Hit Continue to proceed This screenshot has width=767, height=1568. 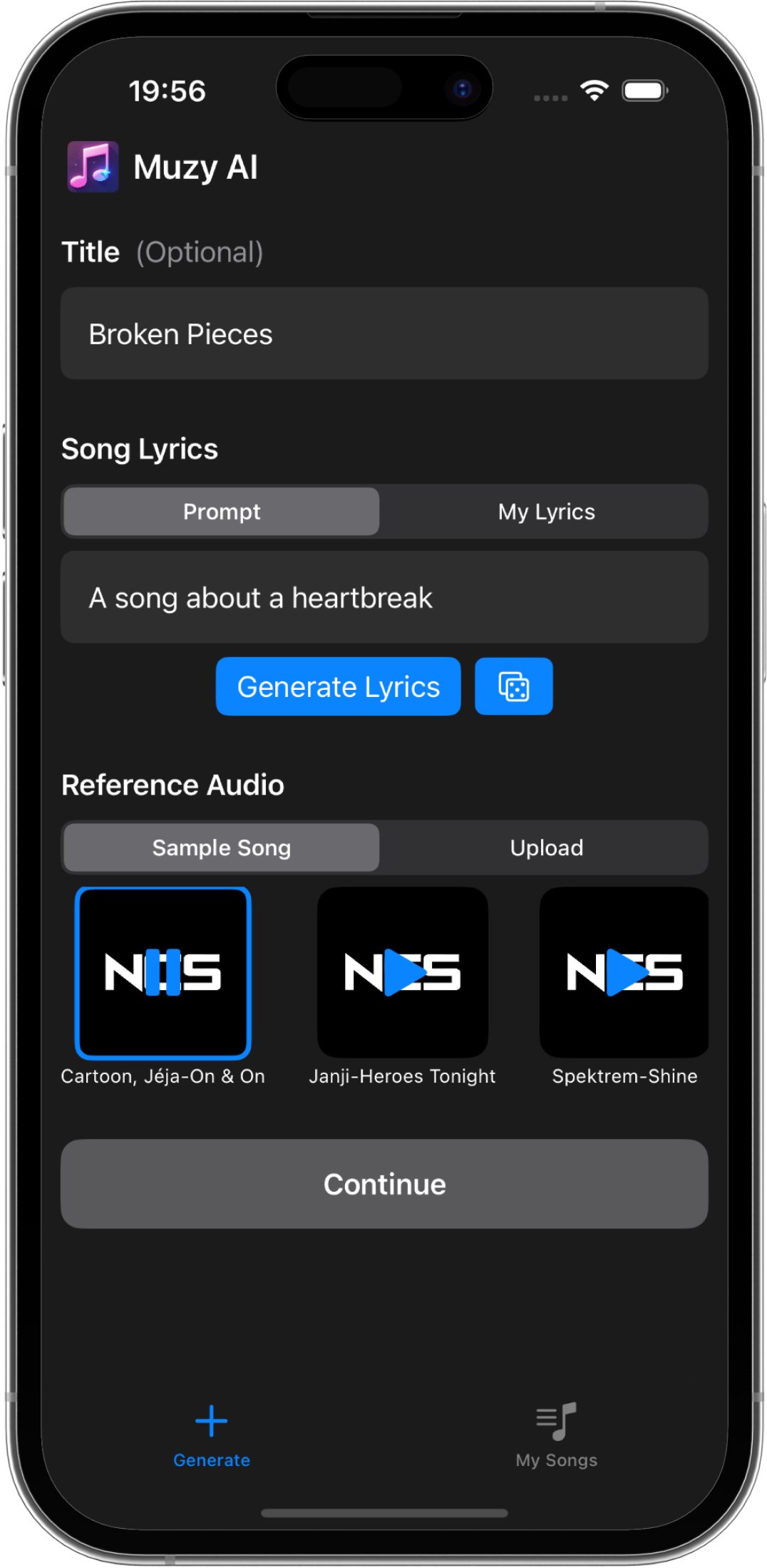tap(383, 1184)
